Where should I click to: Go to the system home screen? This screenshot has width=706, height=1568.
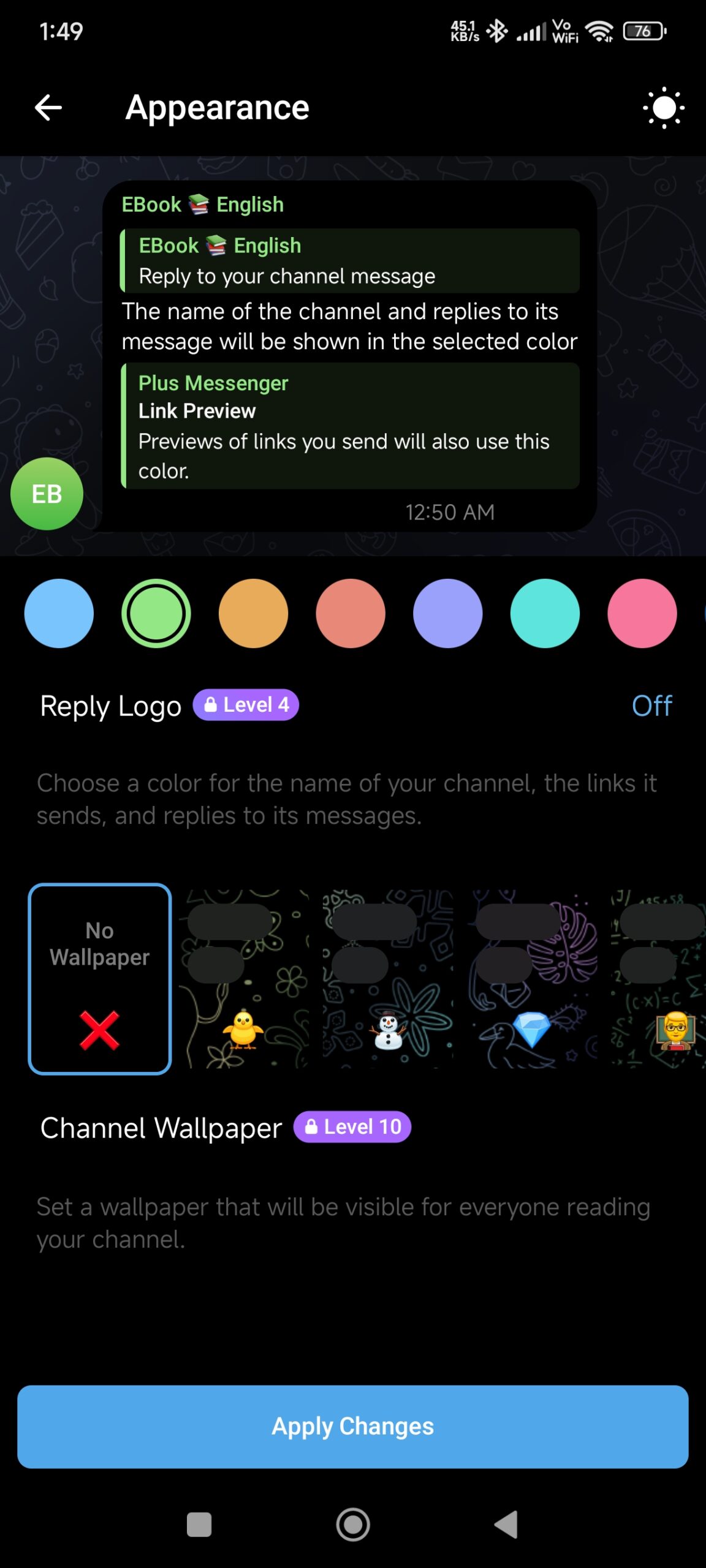353,1525
